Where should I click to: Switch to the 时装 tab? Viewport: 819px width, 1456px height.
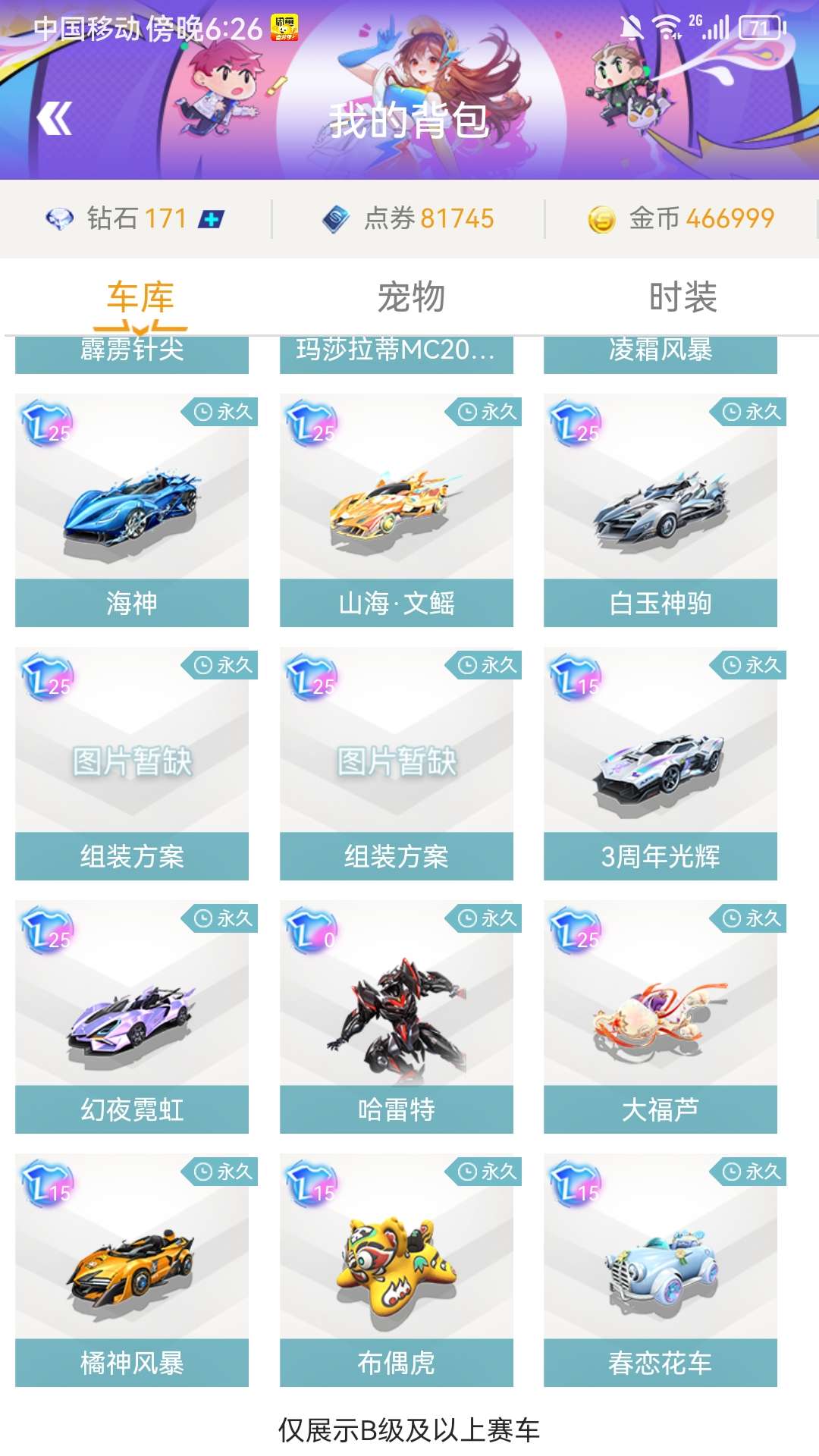pos(682,297)
